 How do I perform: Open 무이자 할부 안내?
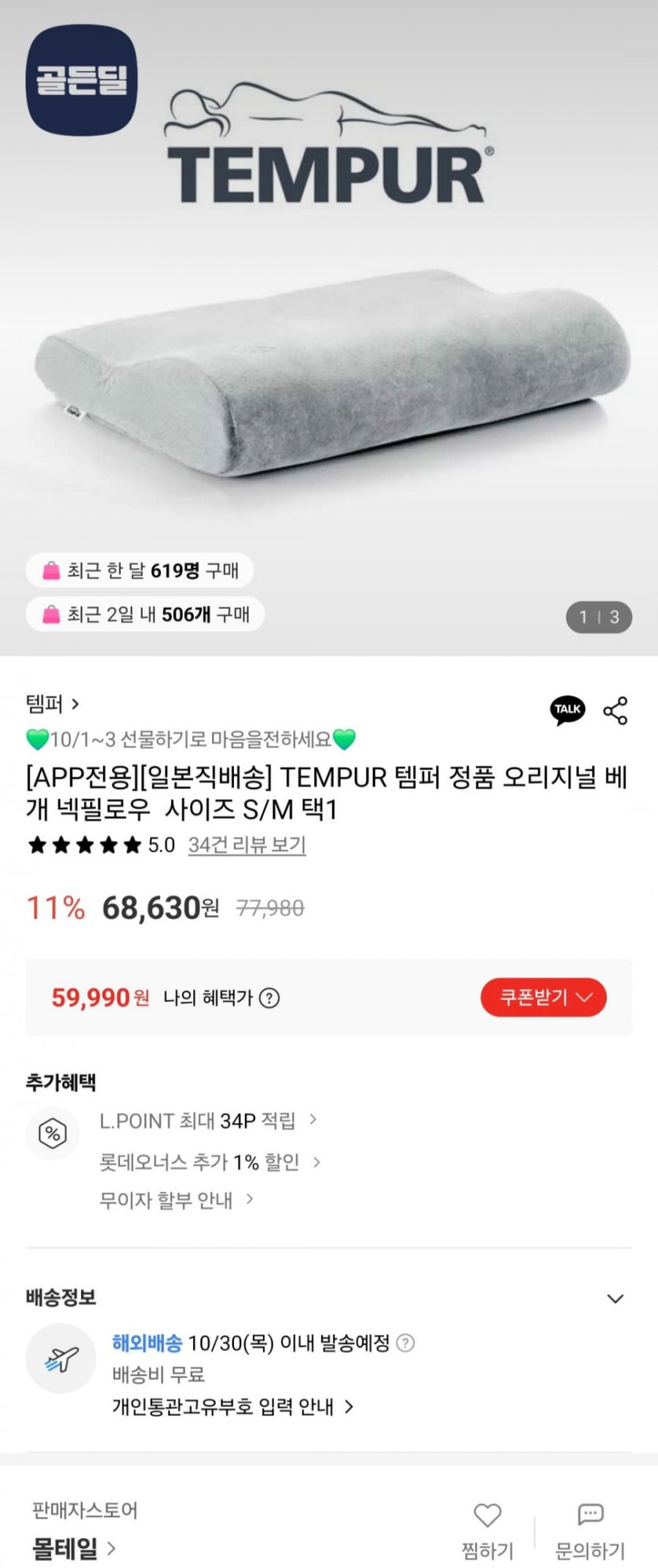[x=176, y=1199]
